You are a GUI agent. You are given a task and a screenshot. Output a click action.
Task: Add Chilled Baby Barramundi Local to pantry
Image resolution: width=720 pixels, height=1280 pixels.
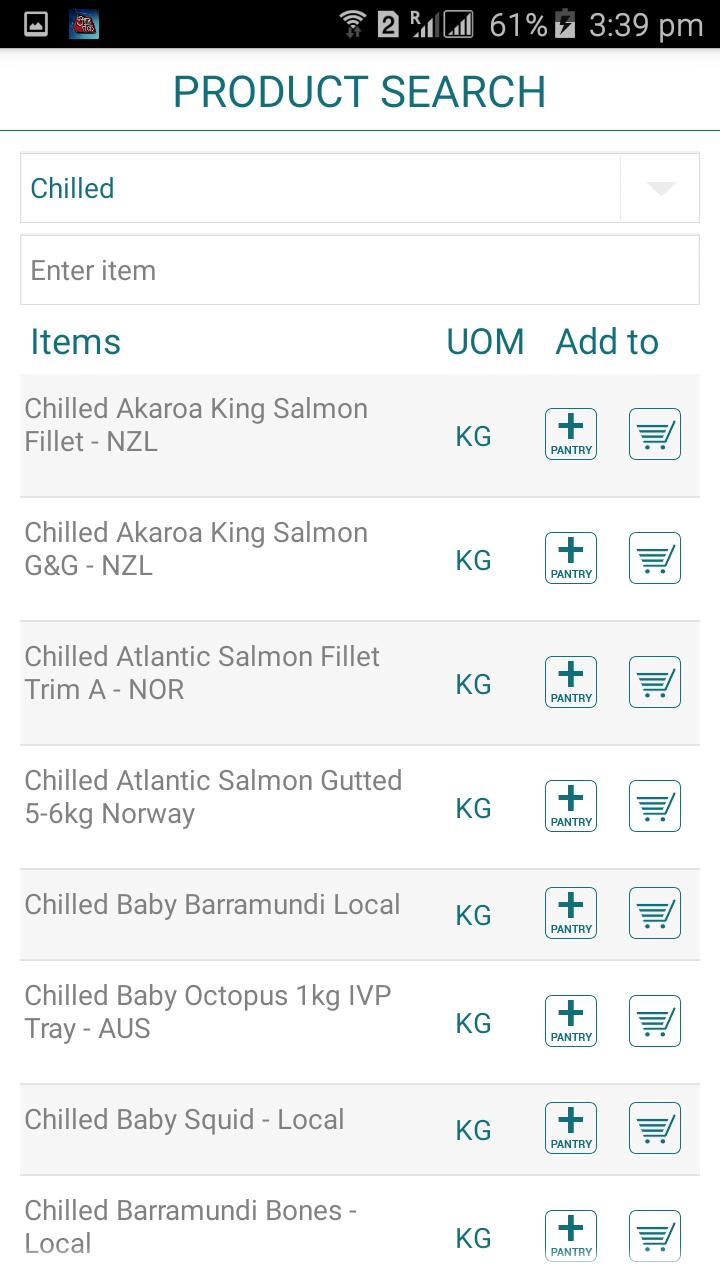click(x=571, y=913)
